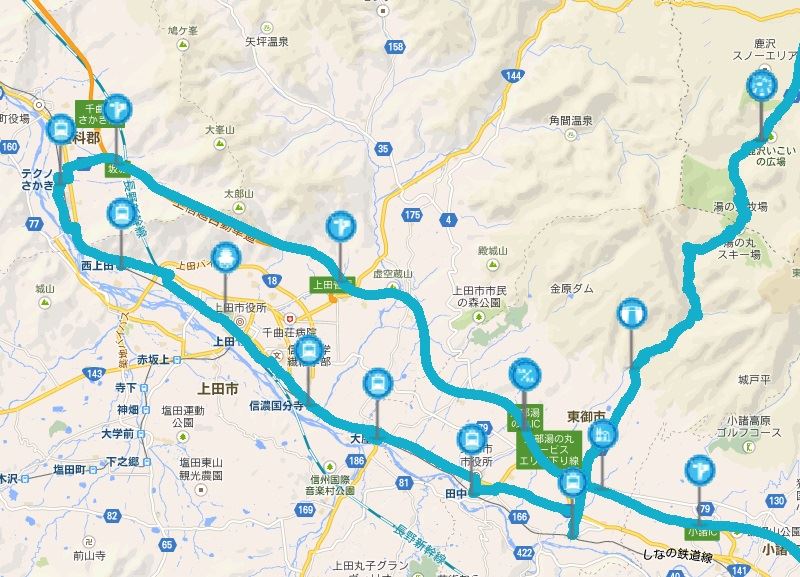The width and height of the screenshot is (800, 577).
Task: Tap the tunnel marker north of 東御市
Action: point(631,315)
